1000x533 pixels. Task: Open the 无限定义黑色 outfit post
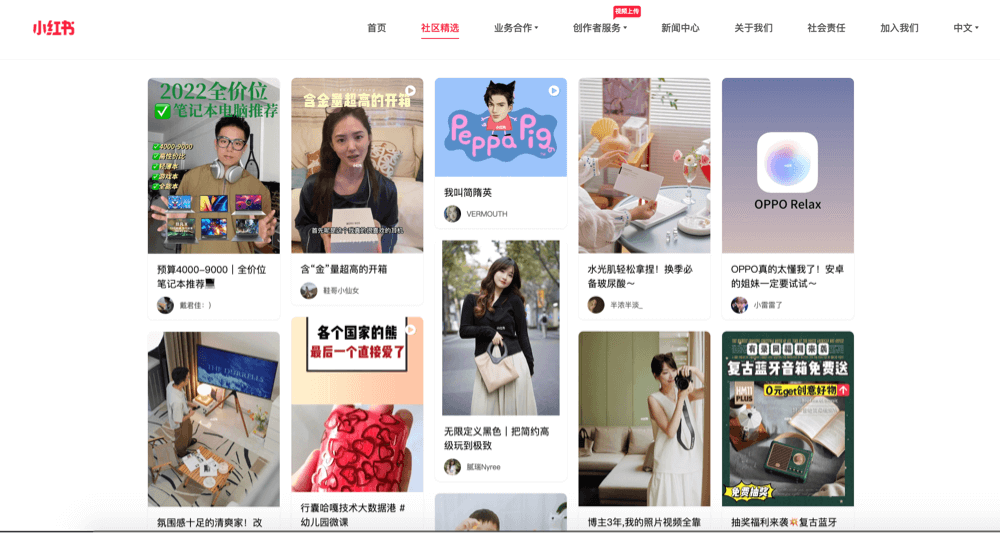point(500,328)
